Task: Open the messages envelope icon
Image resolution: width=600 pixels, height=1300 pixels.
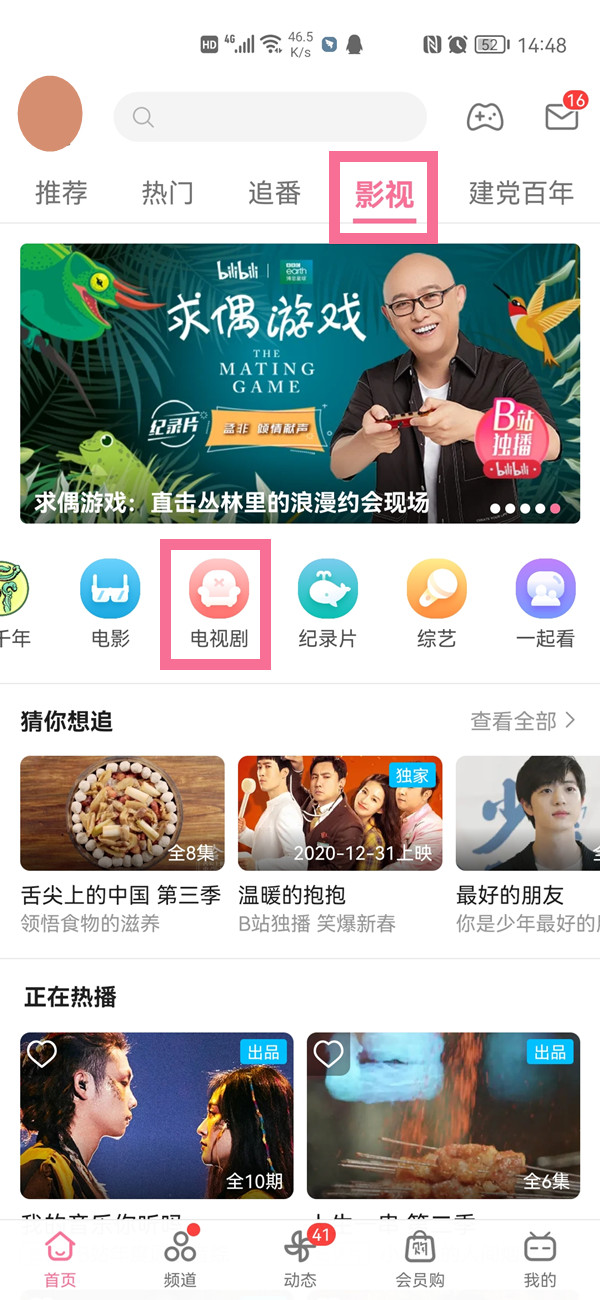Action: pos(562,116)
